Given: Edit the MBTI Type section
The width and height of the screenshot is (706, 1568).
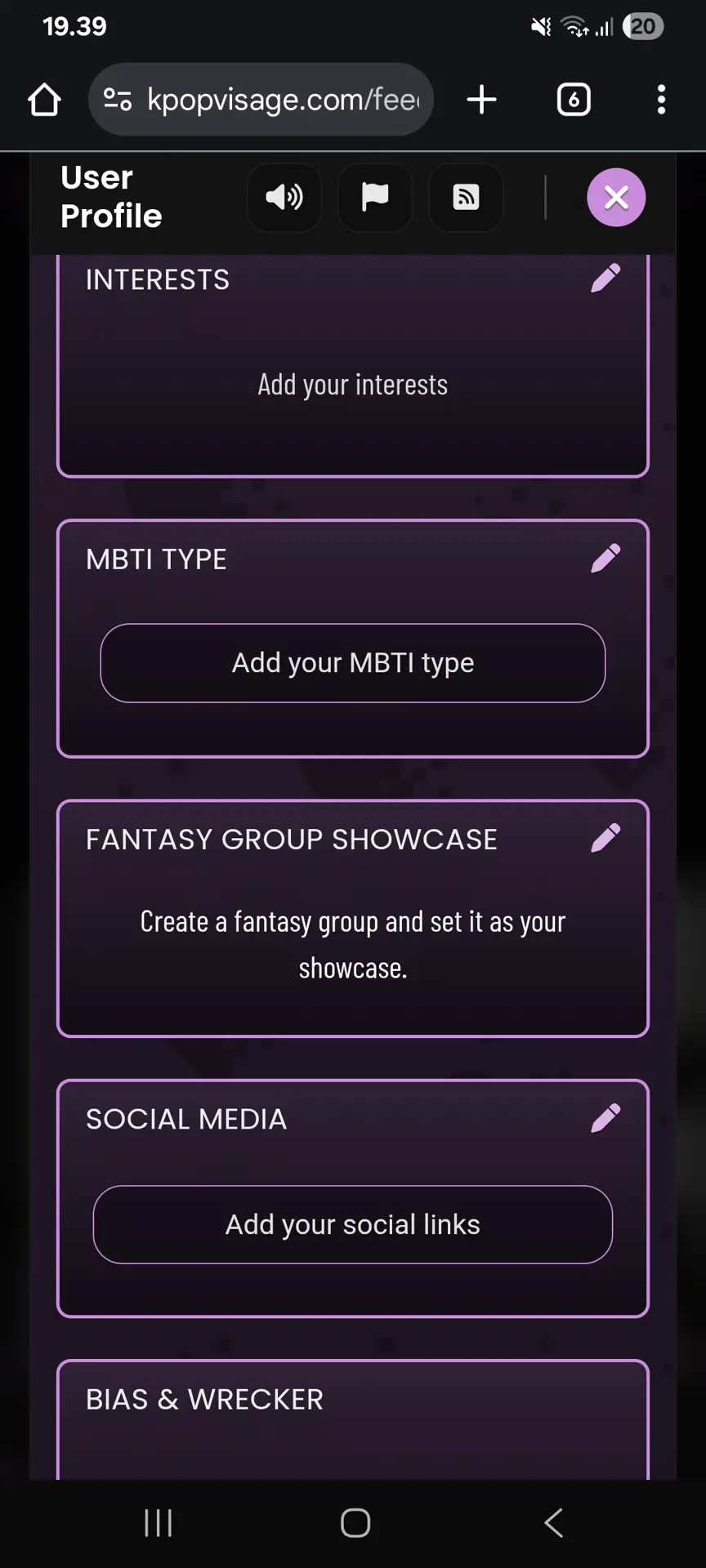Looking at the screenshot, I should click(605, 559).
